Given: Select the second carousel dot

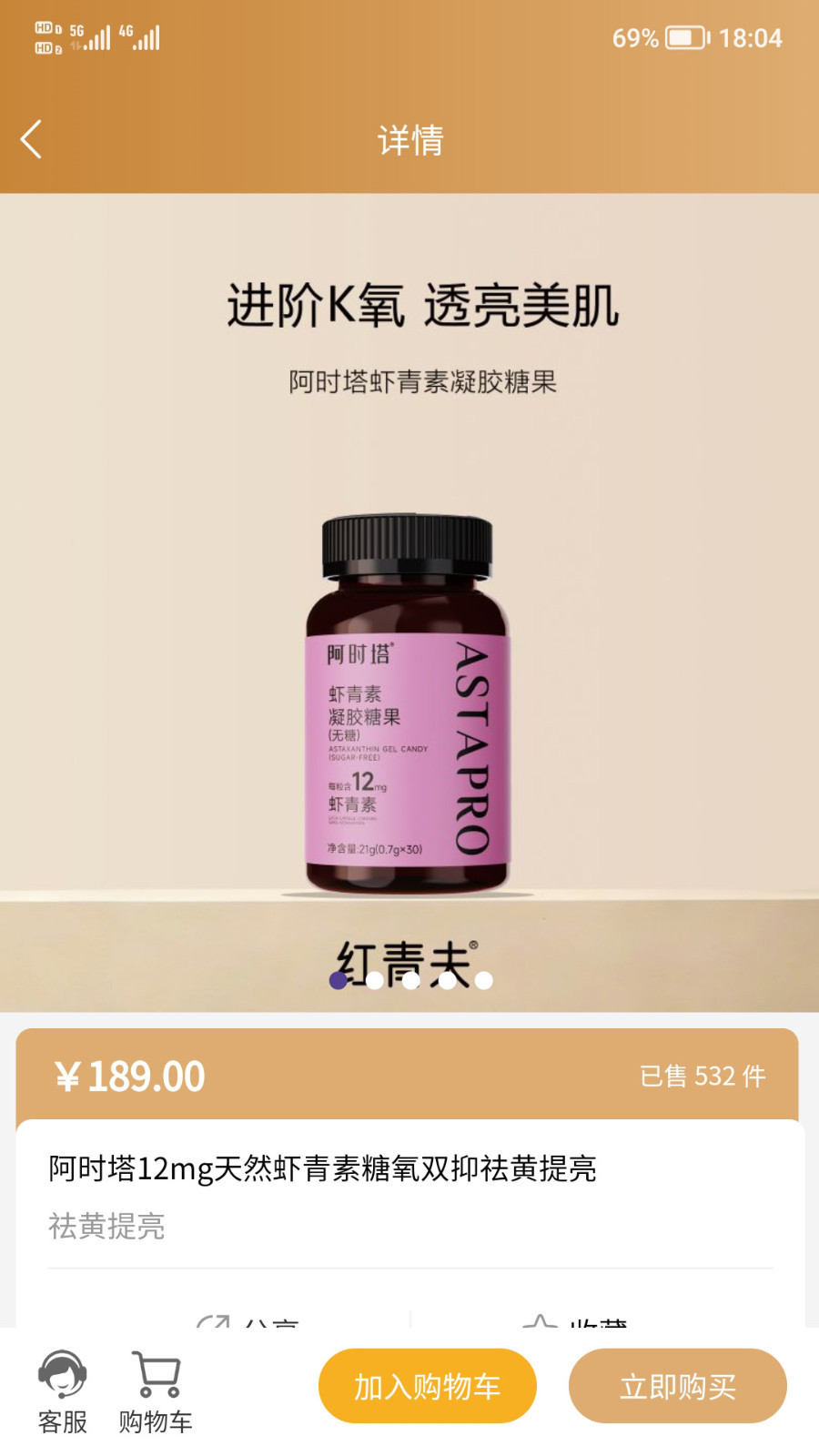Looking at the screenshot, I should tap(375, 980).
